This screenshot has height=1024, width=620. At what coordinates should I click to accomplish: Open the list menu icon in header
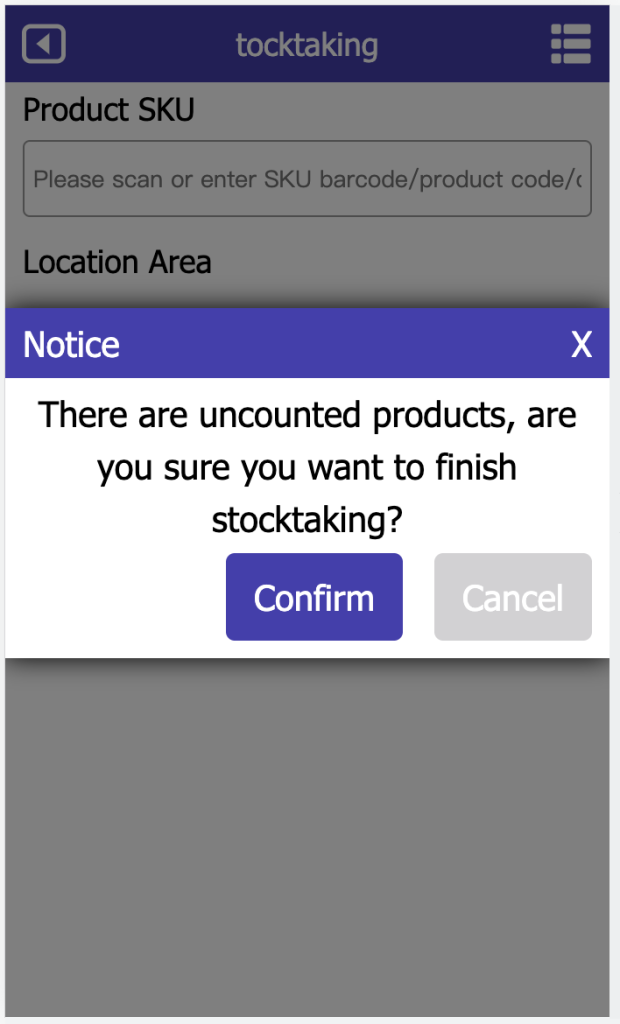point(571,44)
